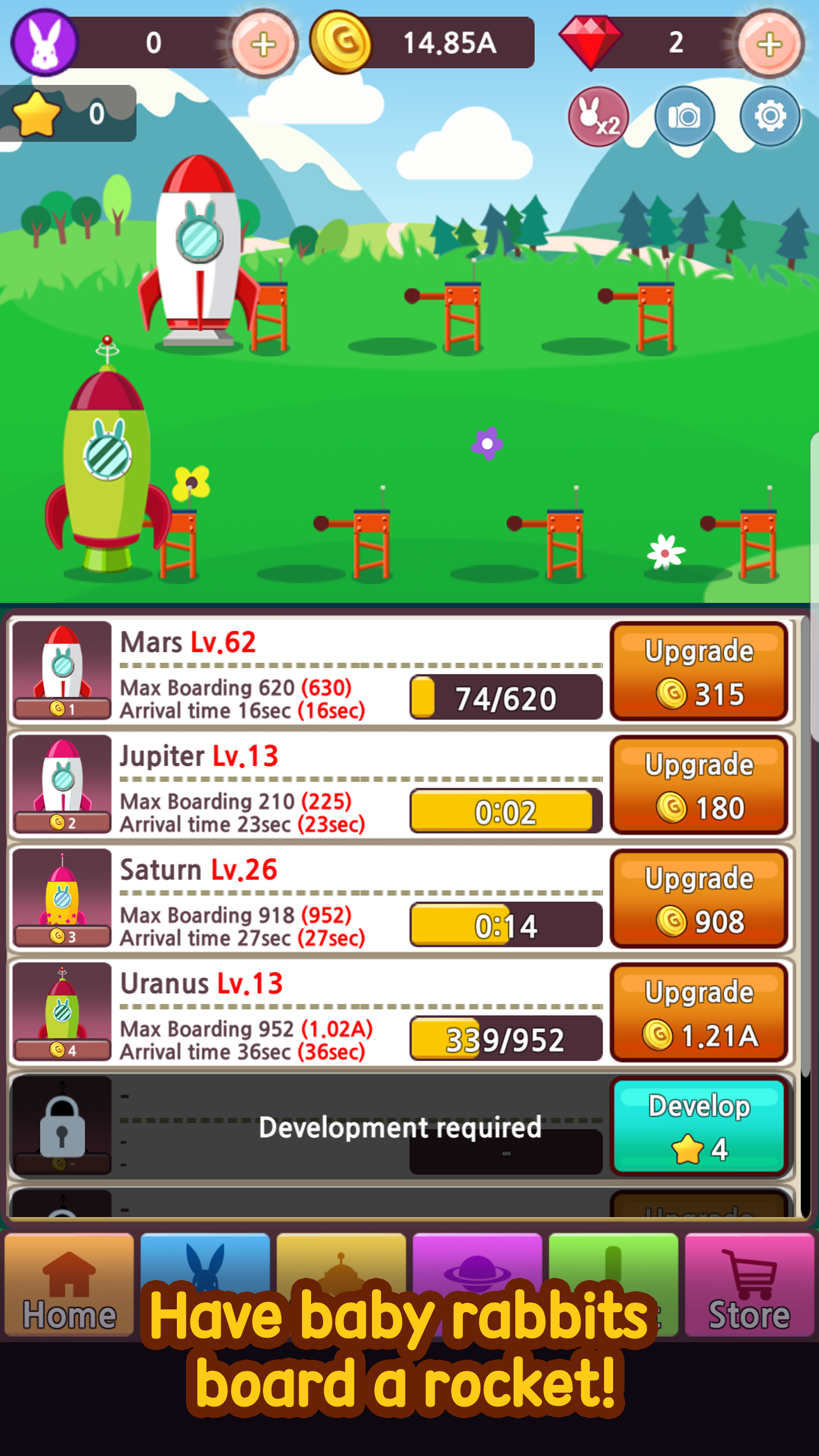Select the Saturn rocket portrait

click(63, 899)
